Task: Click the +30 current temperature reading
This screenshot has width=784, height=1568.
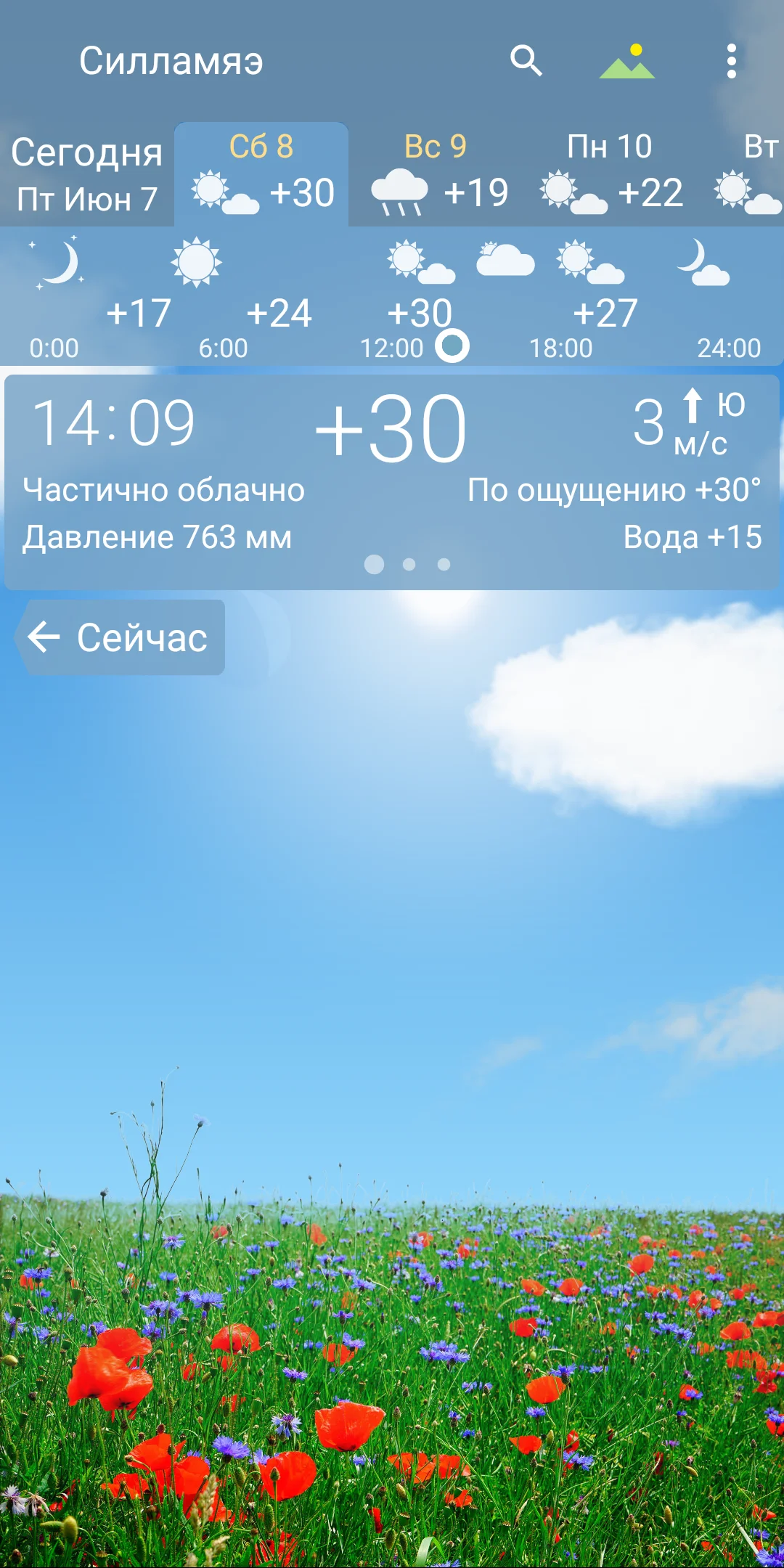Action: [x=392, y=428]
